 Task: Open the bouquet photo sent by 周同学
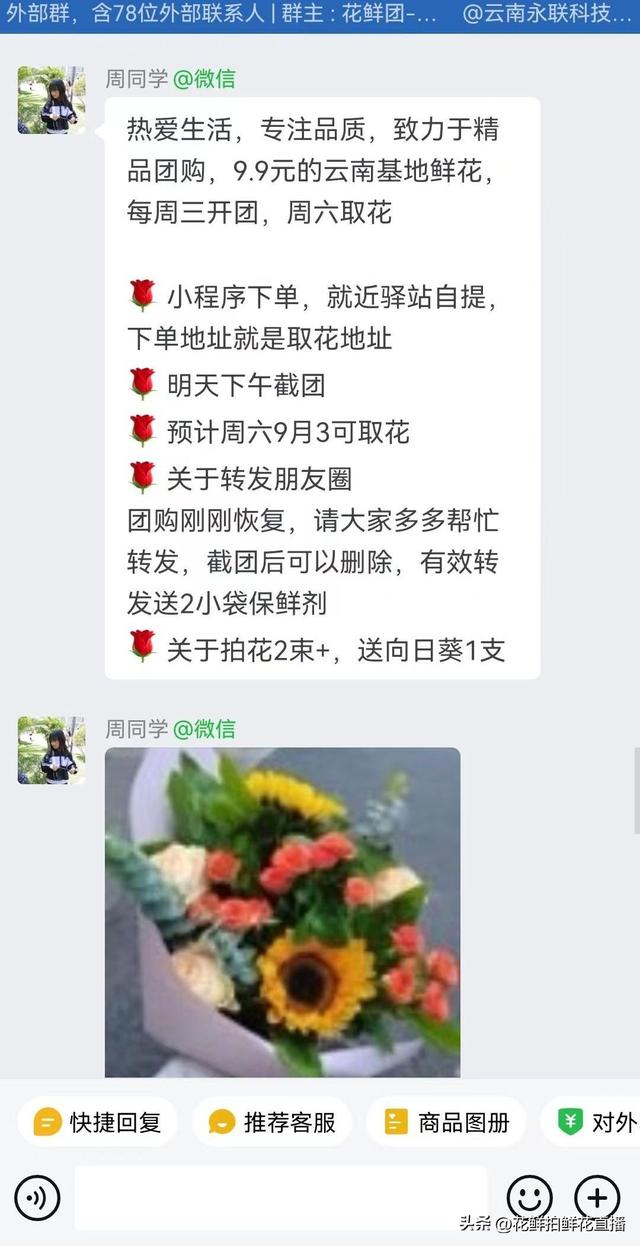coord(282,912)
